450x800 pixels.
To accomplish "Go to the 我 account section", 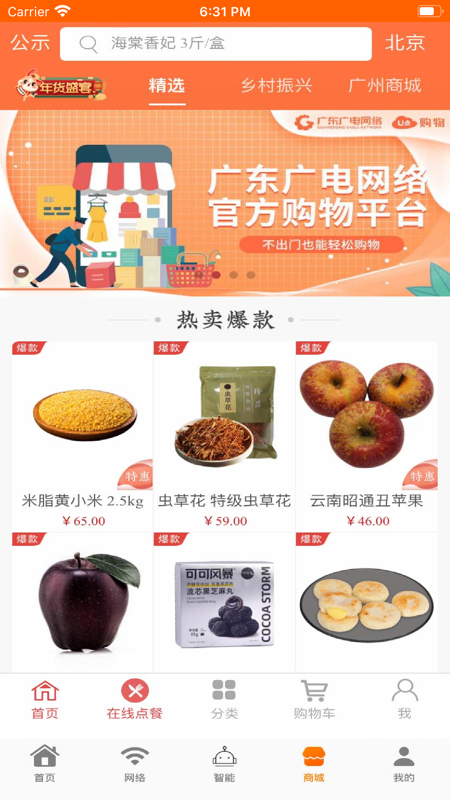I will coord(405,699).
